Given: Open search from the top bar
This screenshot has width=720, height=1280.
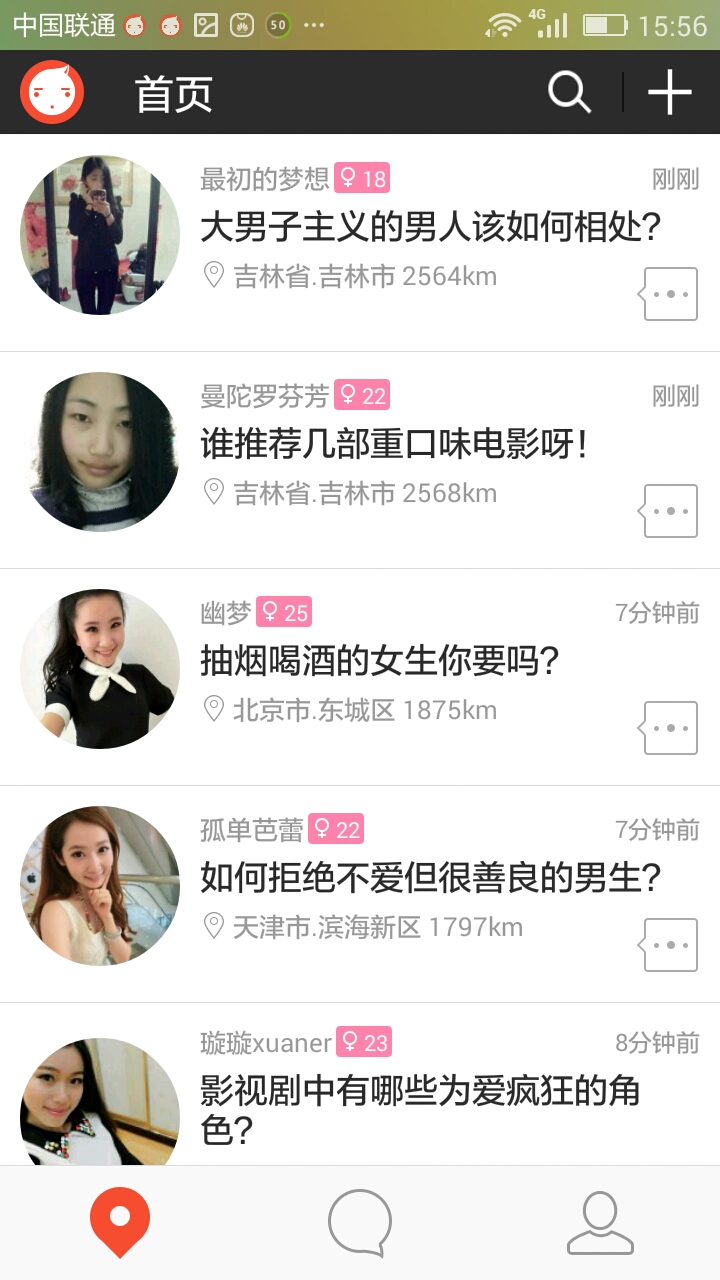Looking at the screenshot, I should coord(568,92).
